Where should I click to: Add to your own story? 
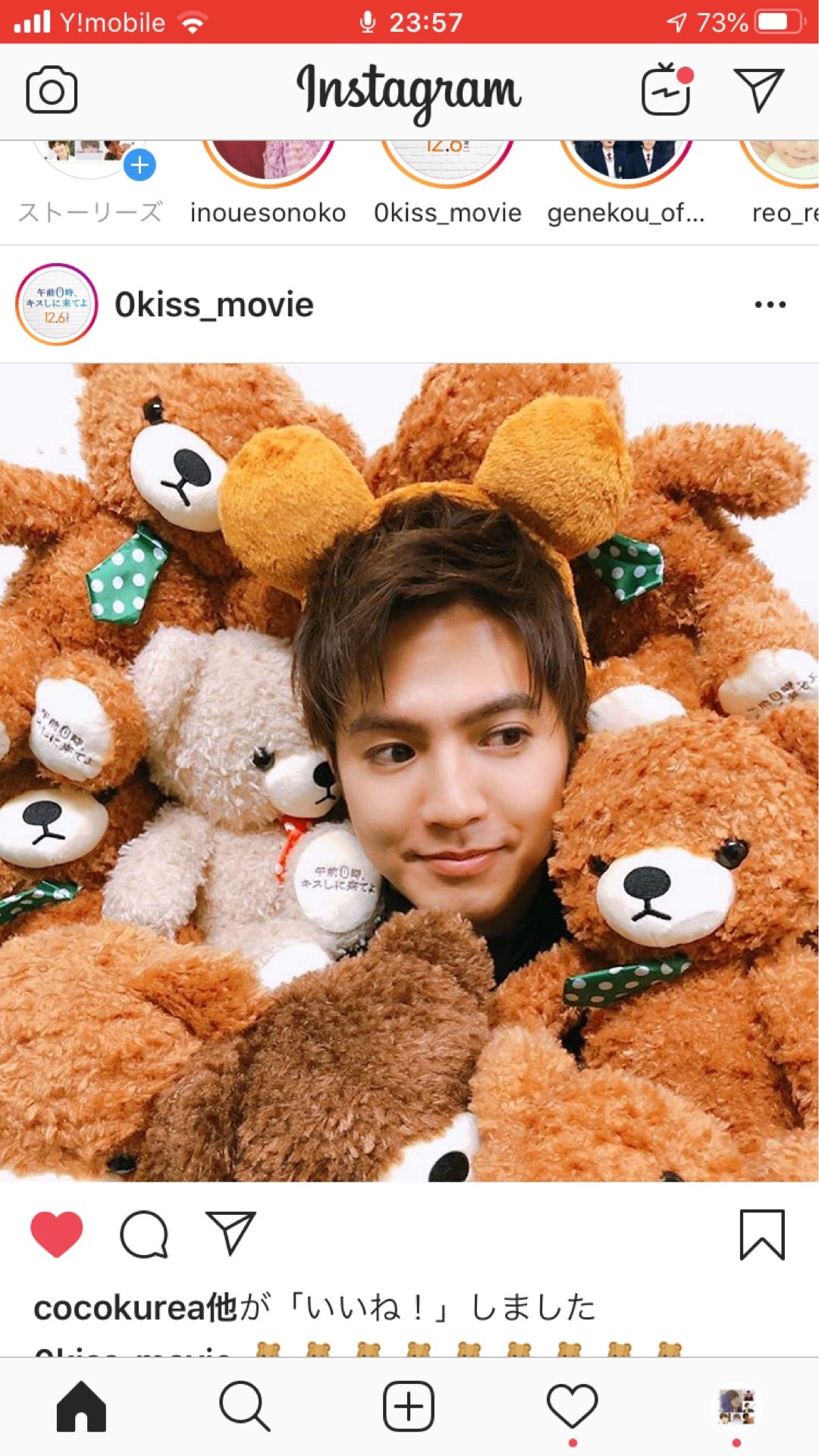pos(140,165)
